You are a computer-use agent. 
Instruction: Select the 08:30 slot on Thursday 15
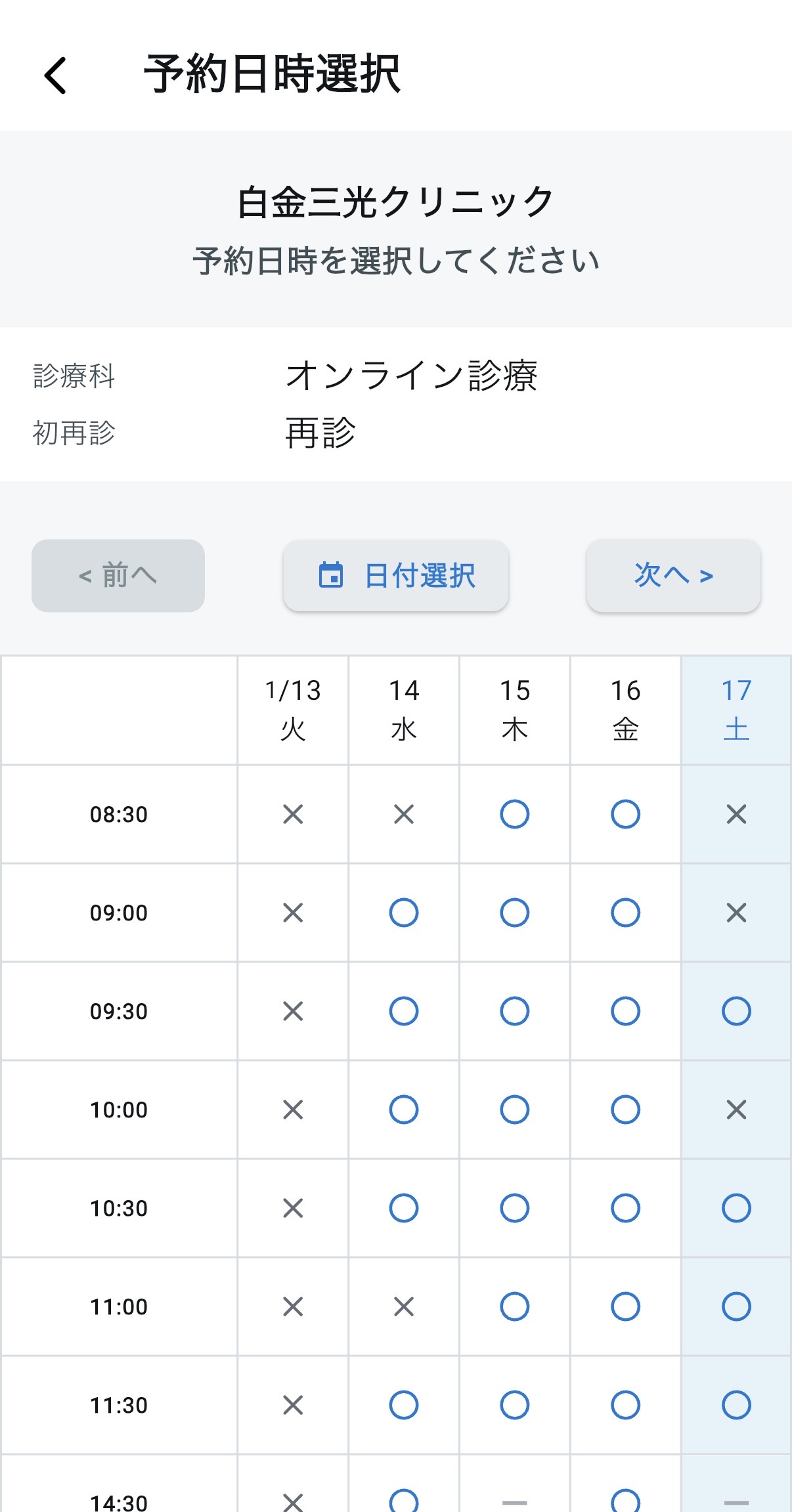[514, 814]
